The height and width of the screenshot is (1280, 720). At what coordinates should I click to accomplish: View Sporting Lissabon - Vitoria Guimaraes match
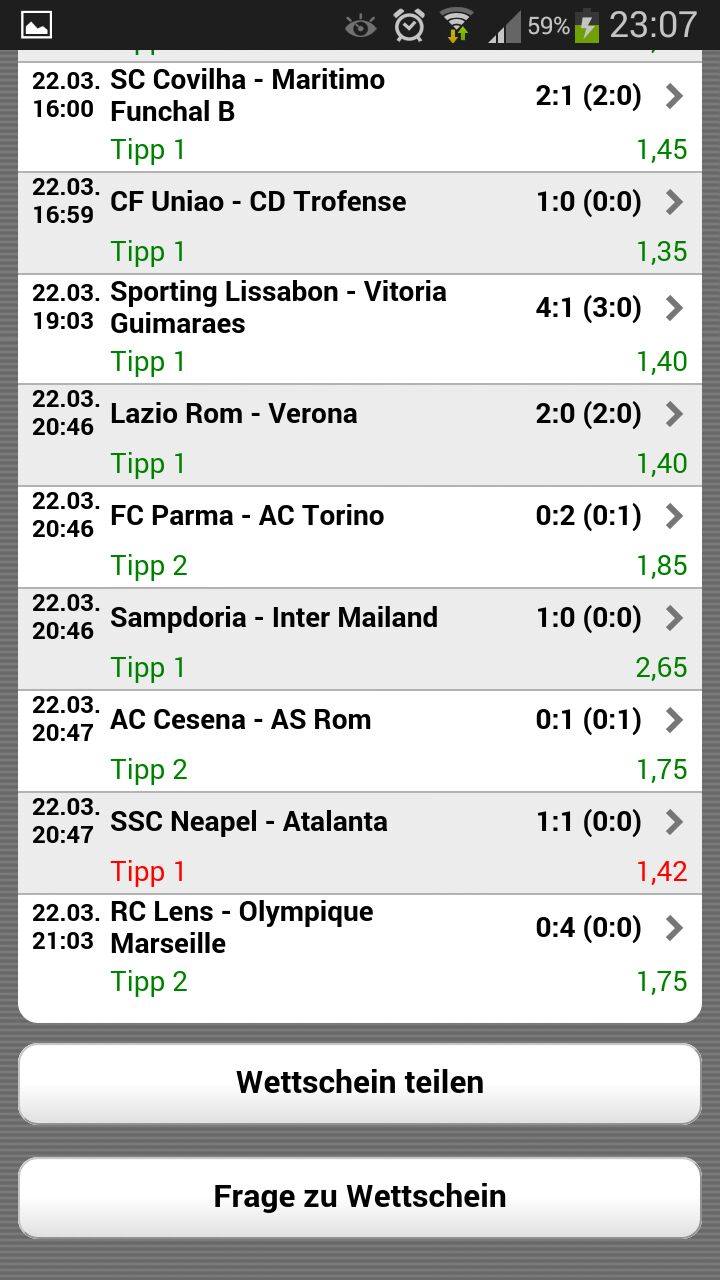(x=360, y=329)
